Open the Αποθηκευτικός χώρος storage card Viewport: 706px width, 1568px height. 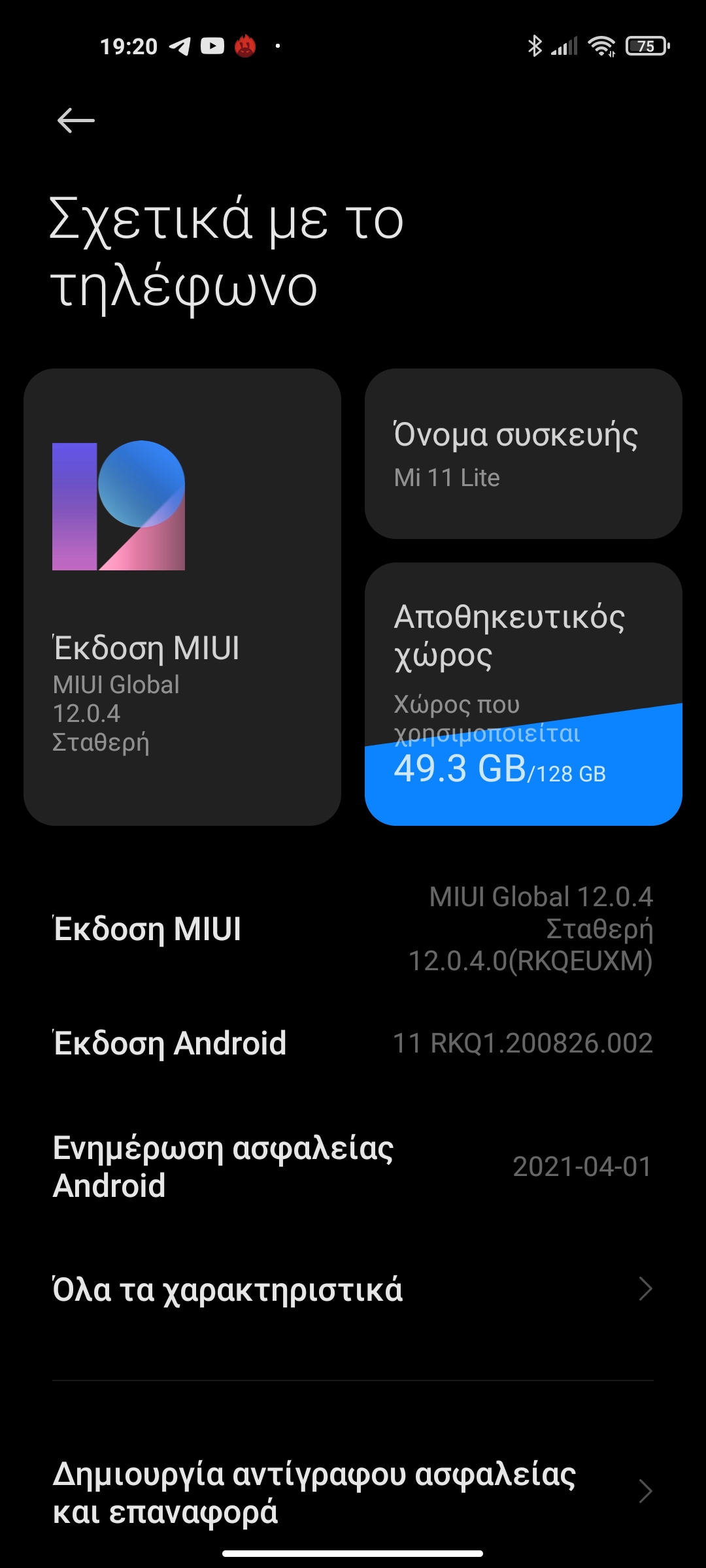click(524, 694)
